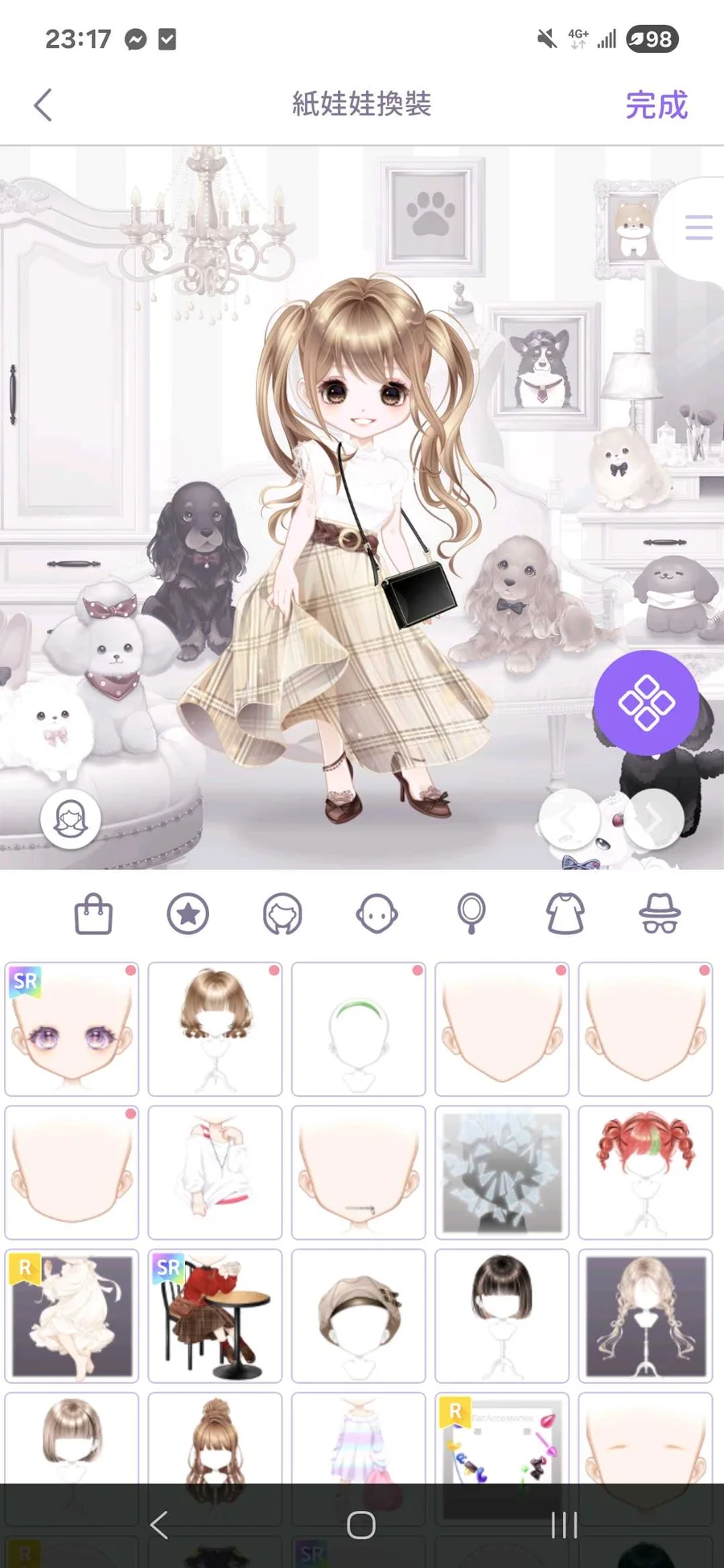This screenshot has width=724, height=1568.
Task: Tap 完成 to finish dressing up
Action: click(x=656, y=105)
